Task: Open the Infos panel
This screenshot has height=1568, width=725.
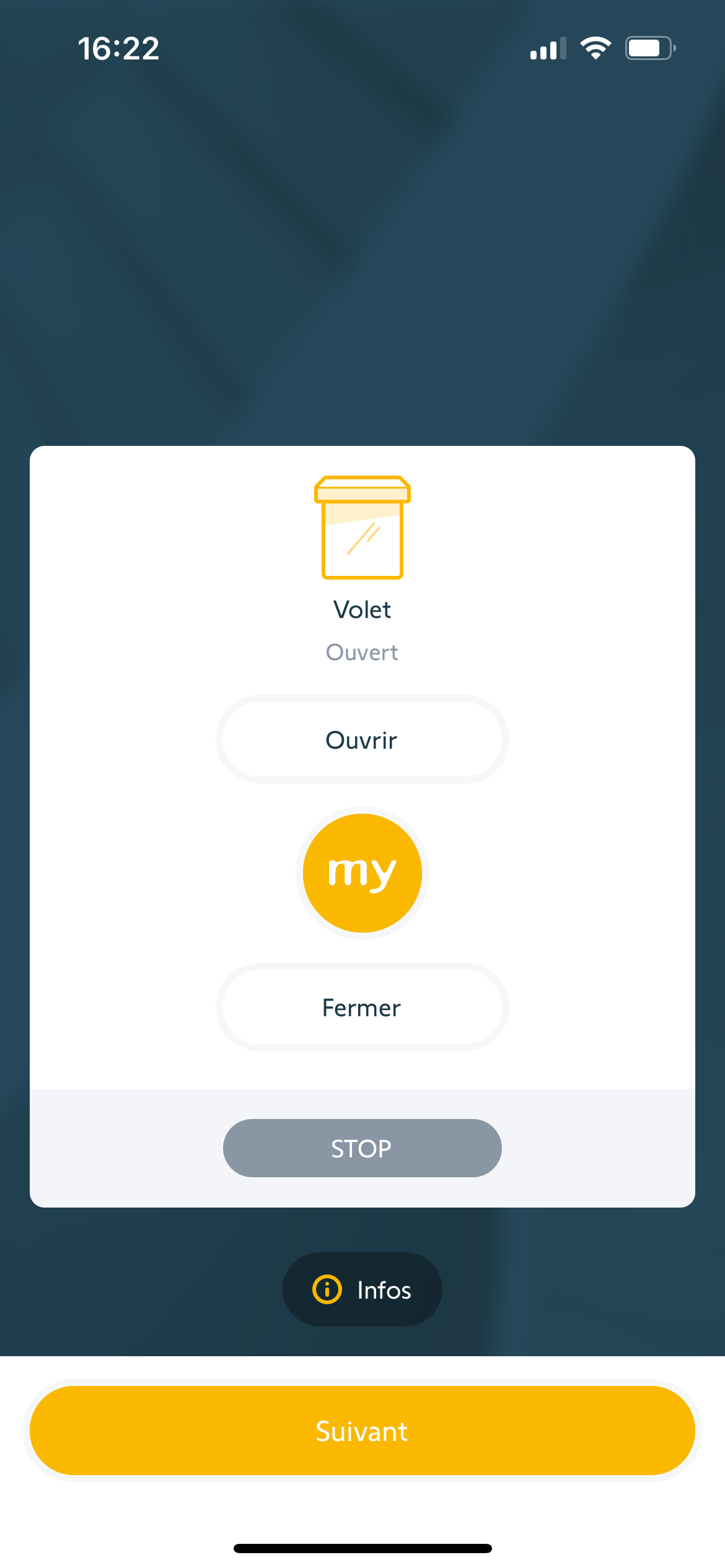Action: (x=362, y=1289)
